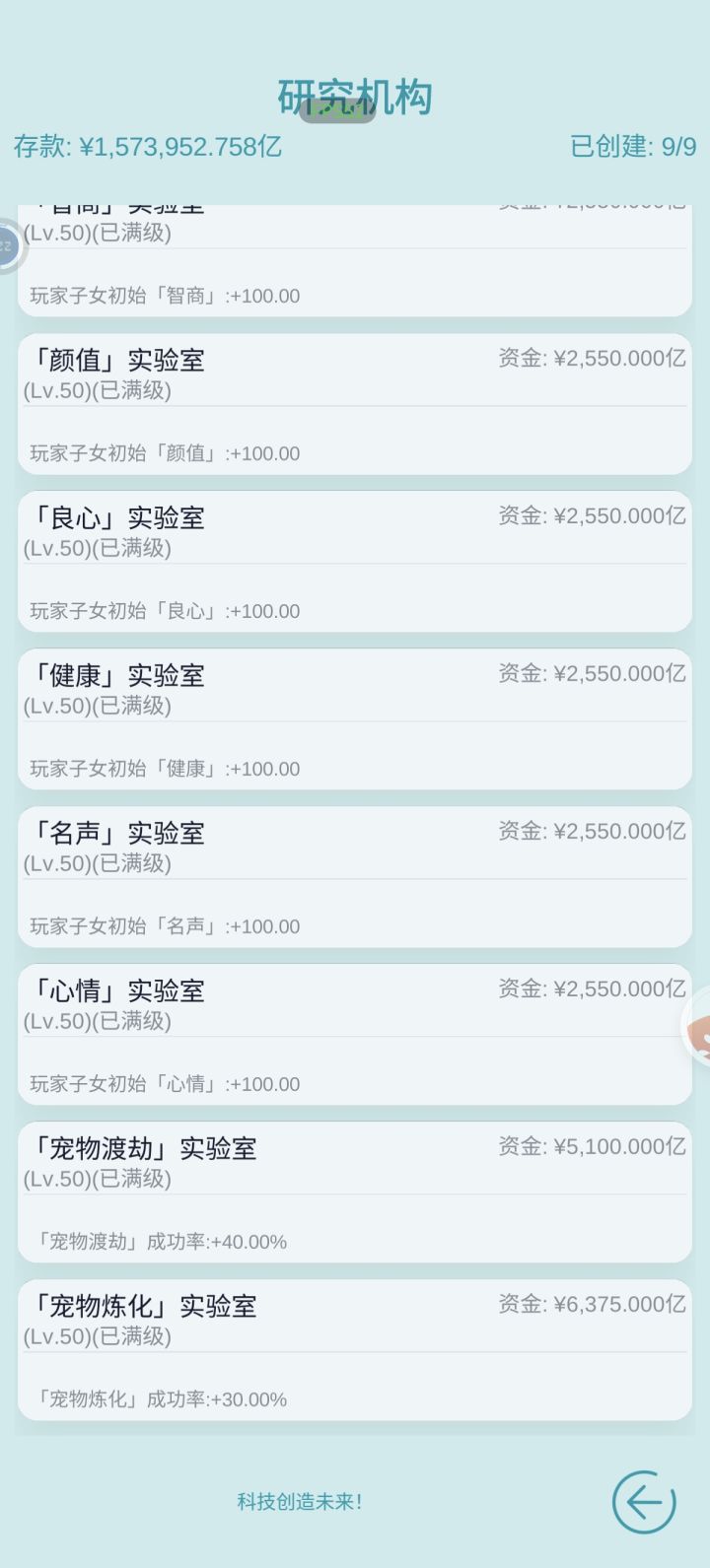Open the 「宠物炼化」实验室 card
The width and height of the screenshot is (710, 1568).
pos(355,1350)
